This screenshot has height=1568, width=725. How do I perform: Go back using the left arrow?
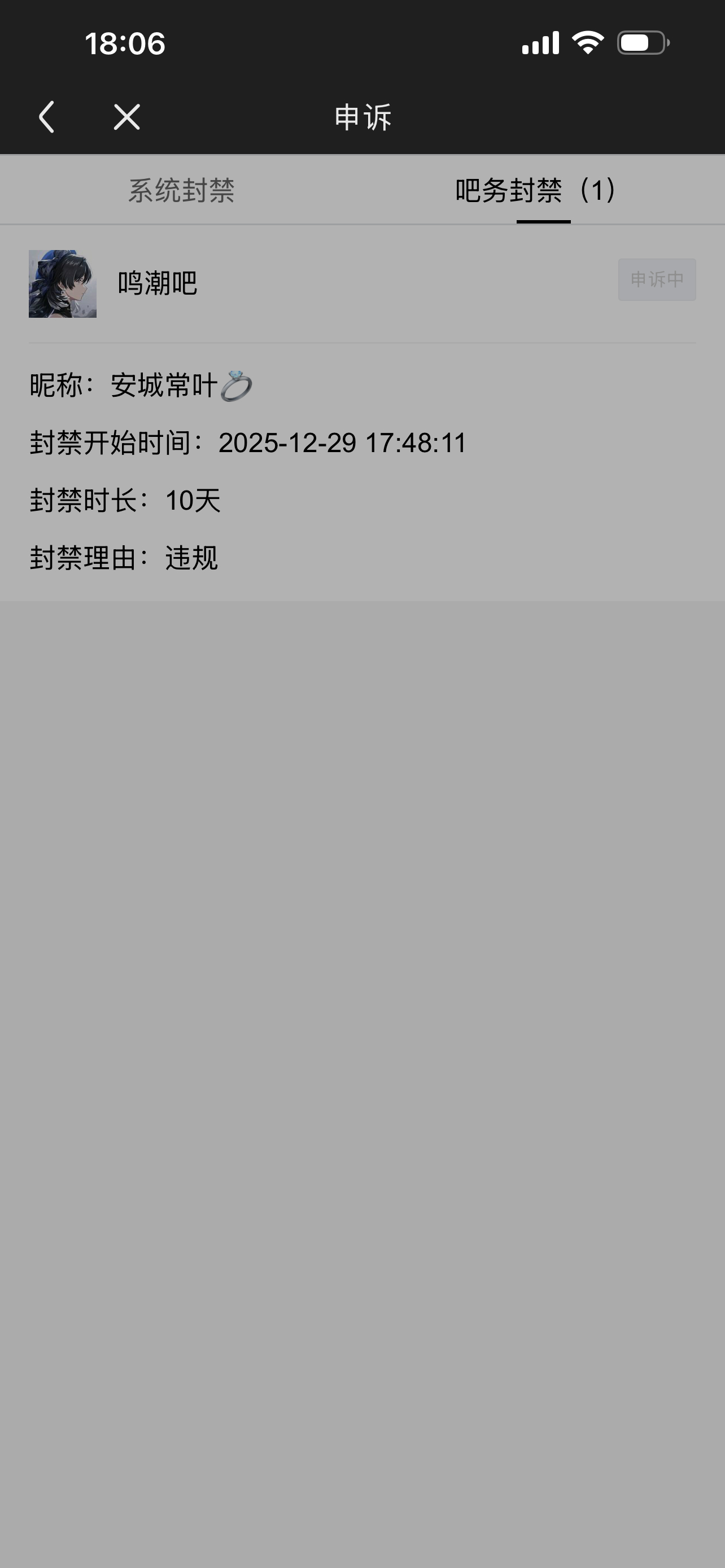(47, 117)
